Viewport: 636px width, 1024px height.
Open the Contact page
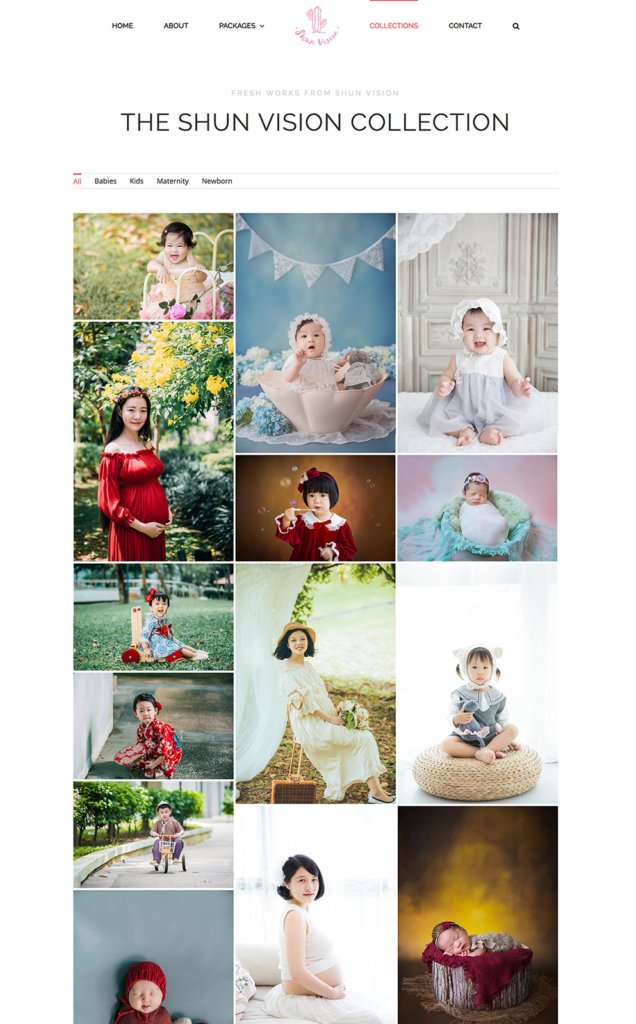tap(465, 26)
